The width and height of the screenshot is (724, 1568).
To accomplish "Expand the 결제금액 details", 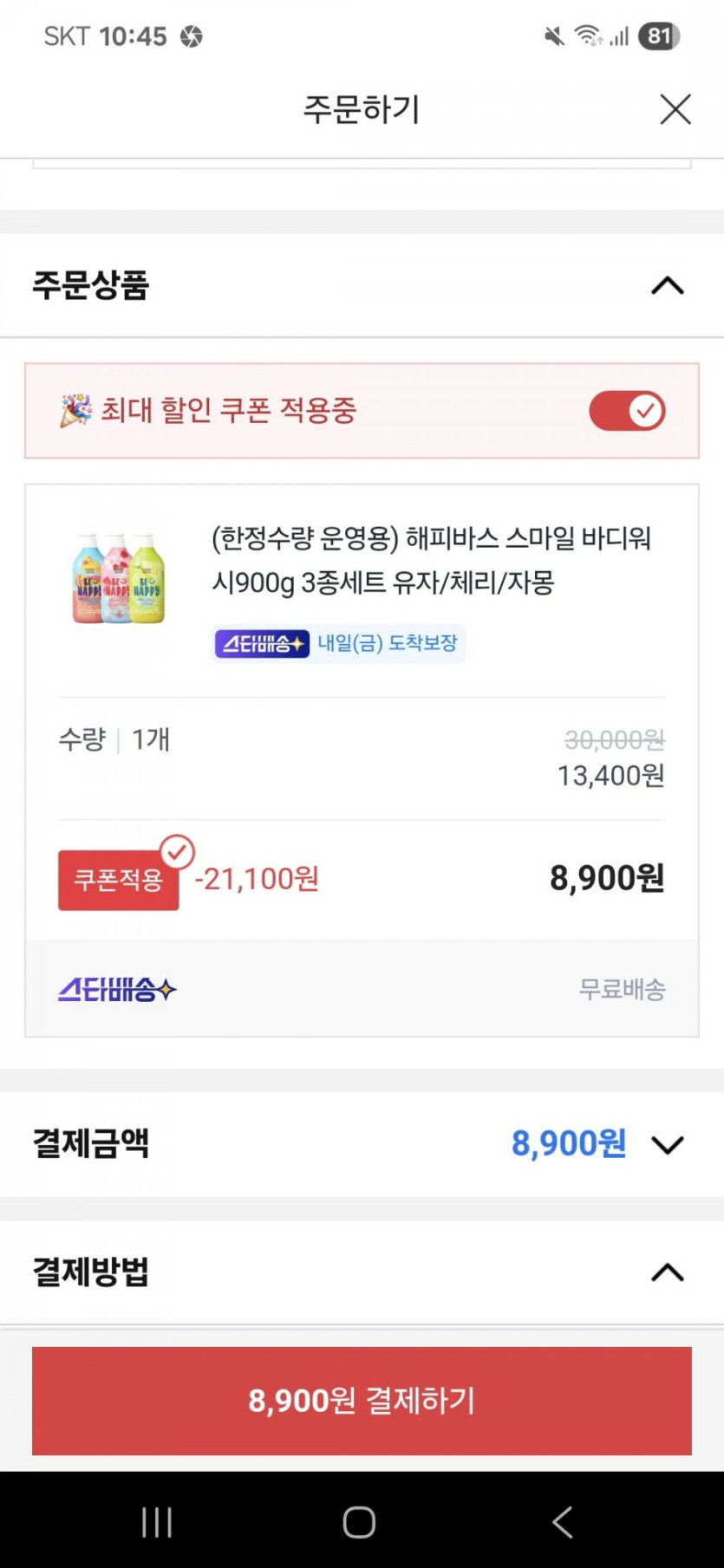I will (667, 1144).
